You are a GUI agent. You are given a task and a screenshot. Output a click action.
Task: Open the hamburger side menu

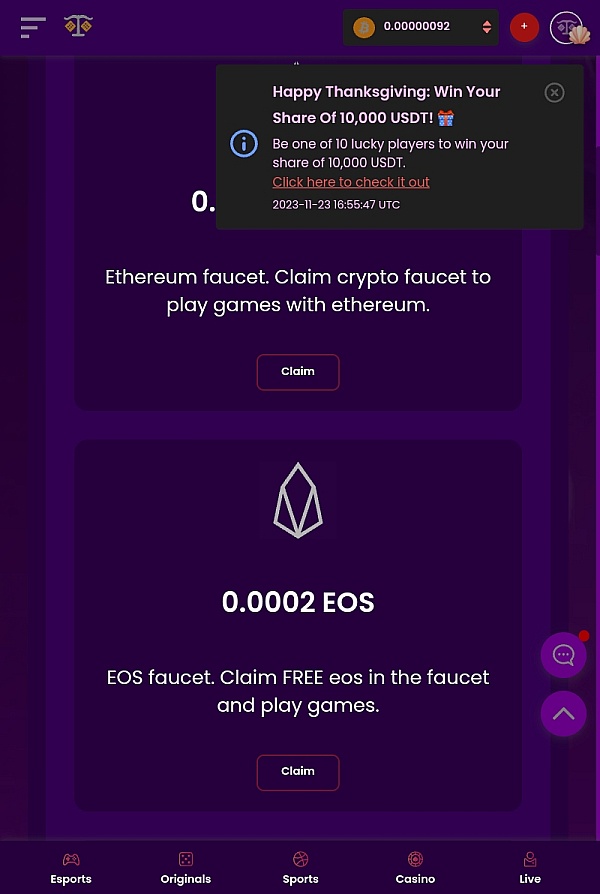[x=33, y=27]
